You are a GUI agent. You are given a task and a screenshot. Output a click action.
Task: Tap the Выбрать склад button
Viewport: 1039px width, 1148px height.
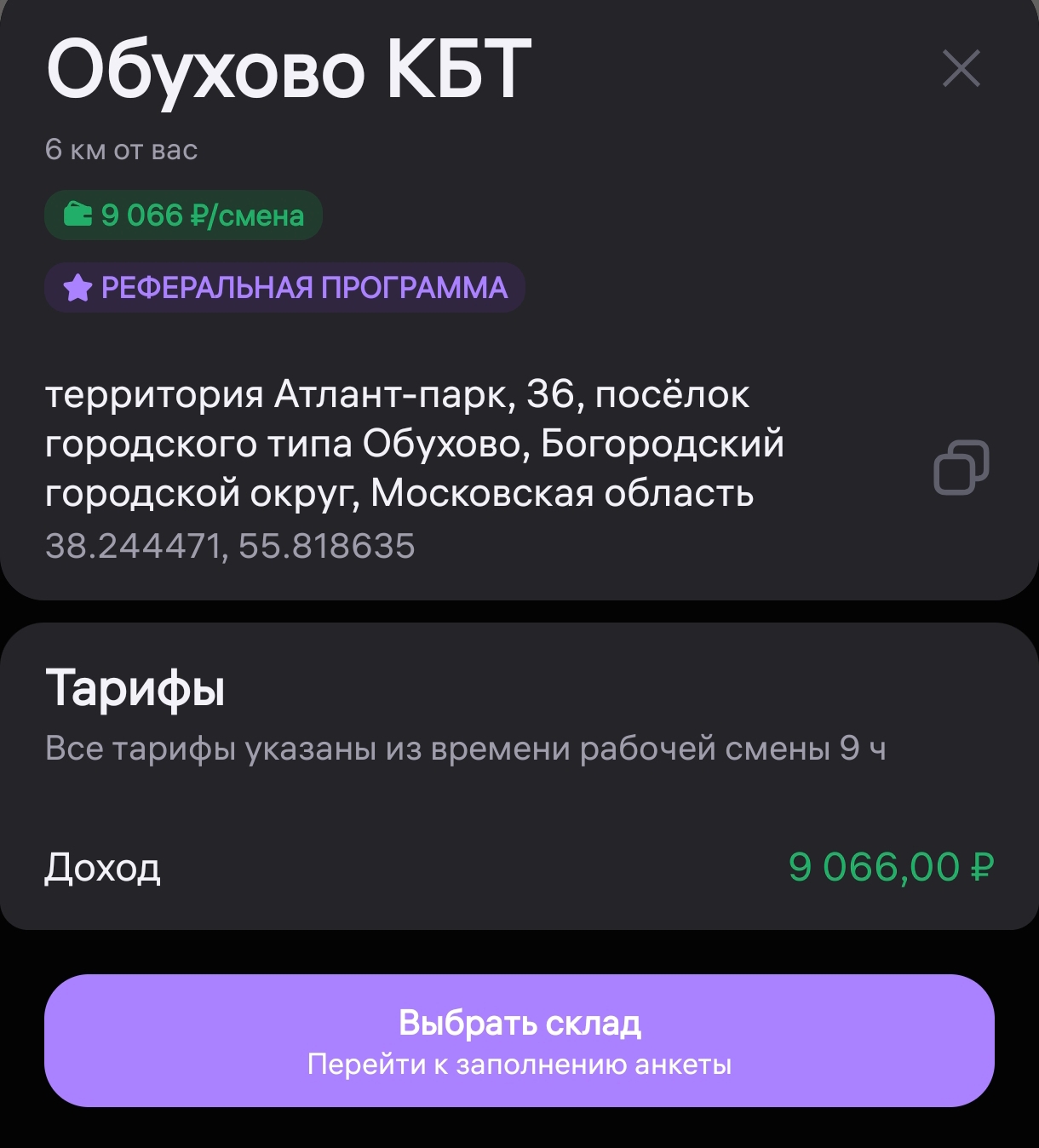[519, 1041]
